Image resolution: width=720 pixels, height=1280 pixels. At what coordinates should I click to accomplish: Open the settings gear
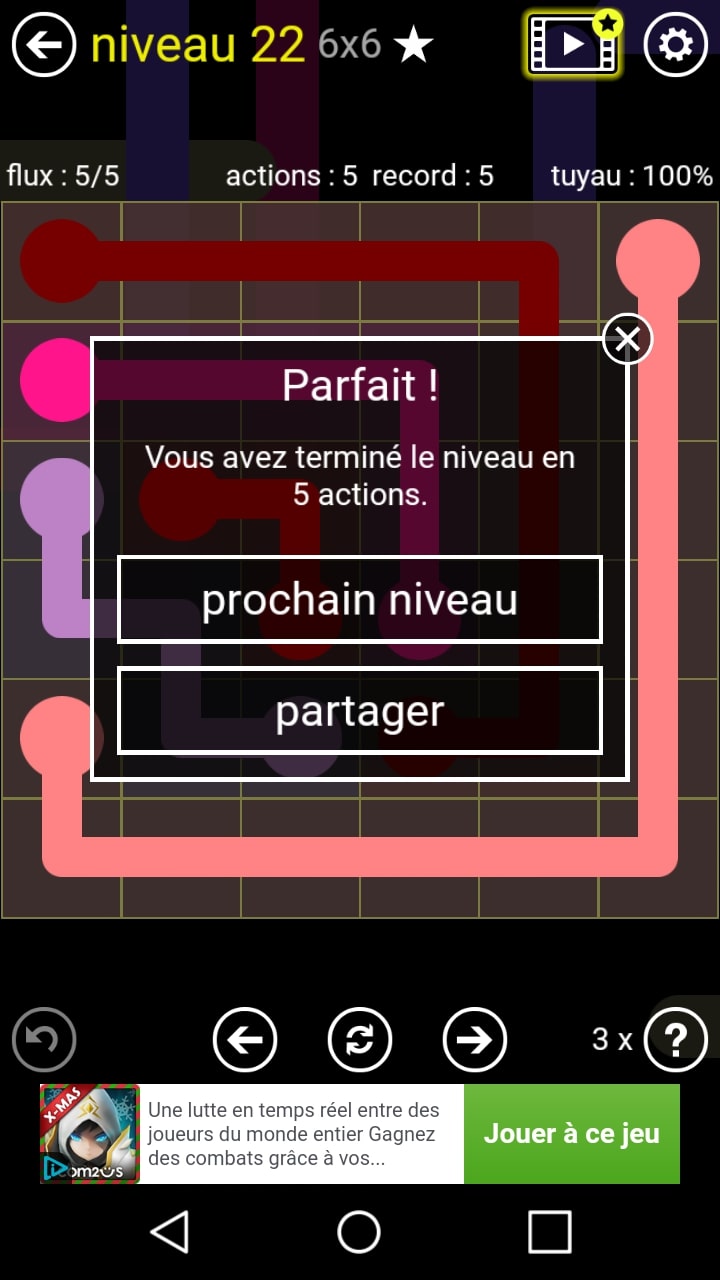pos(675,45)
